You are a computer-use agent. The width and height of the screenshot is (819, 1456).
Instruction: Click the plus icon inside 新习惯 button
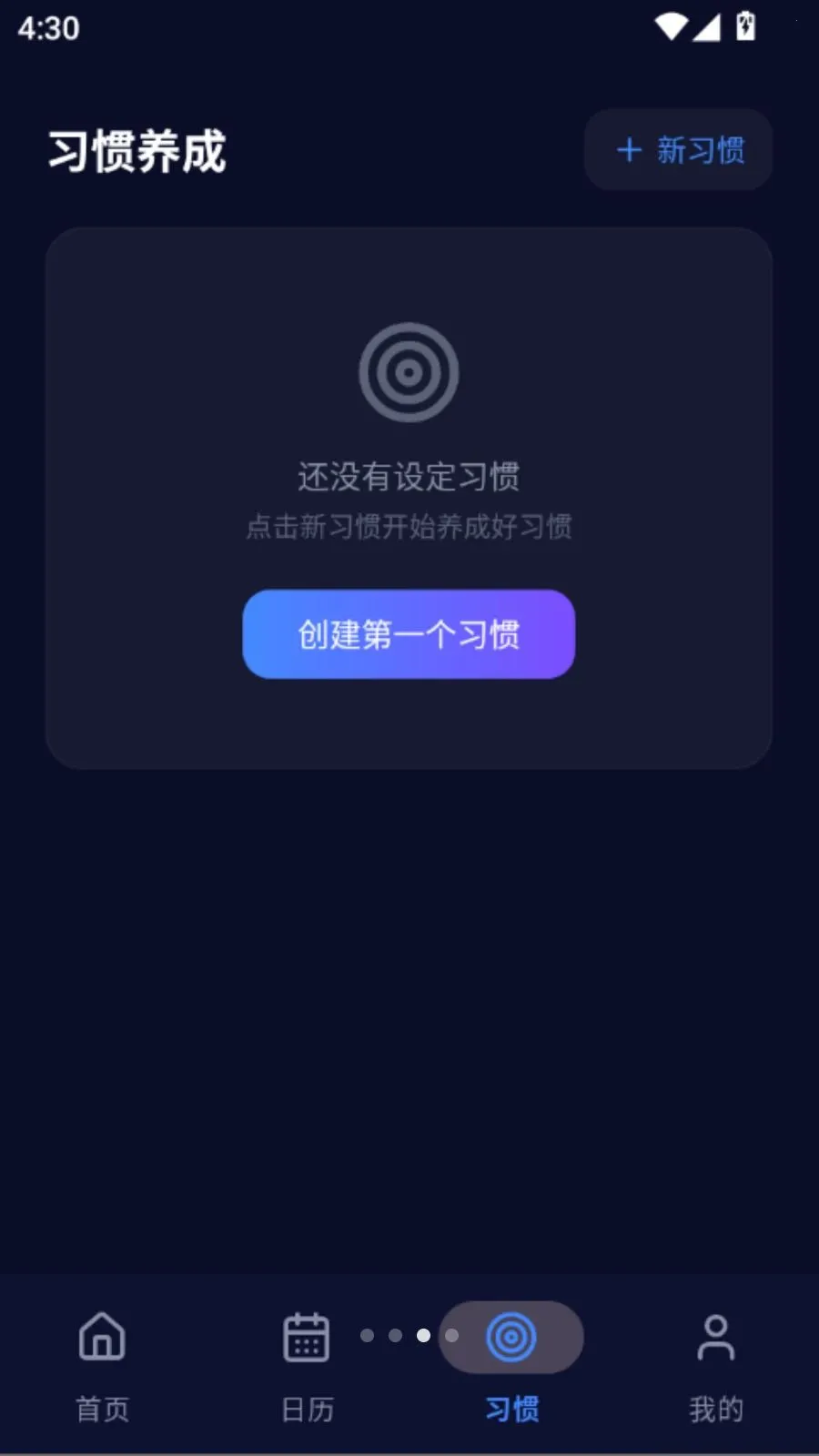[629, 150]
